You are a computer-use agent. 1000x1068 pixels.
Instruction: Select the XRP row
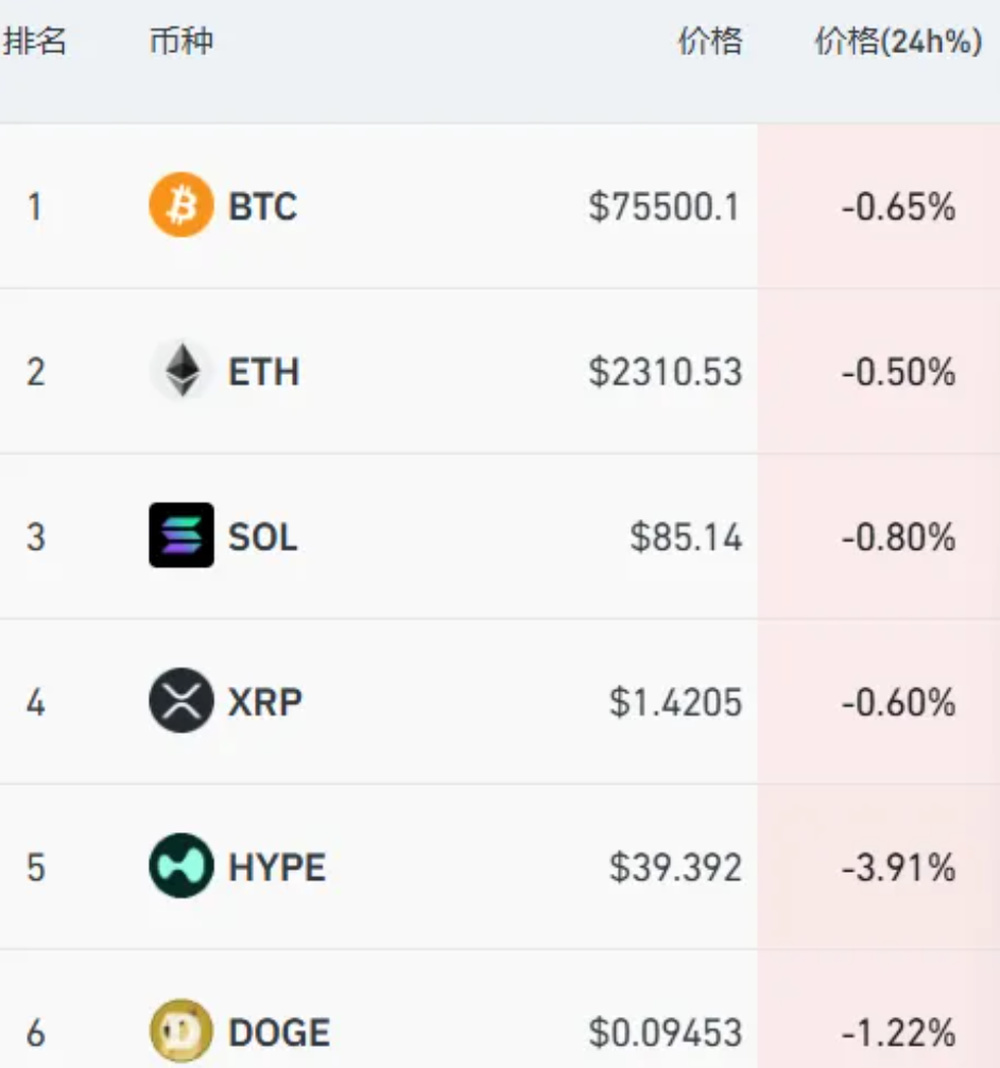tap(264, 702)
